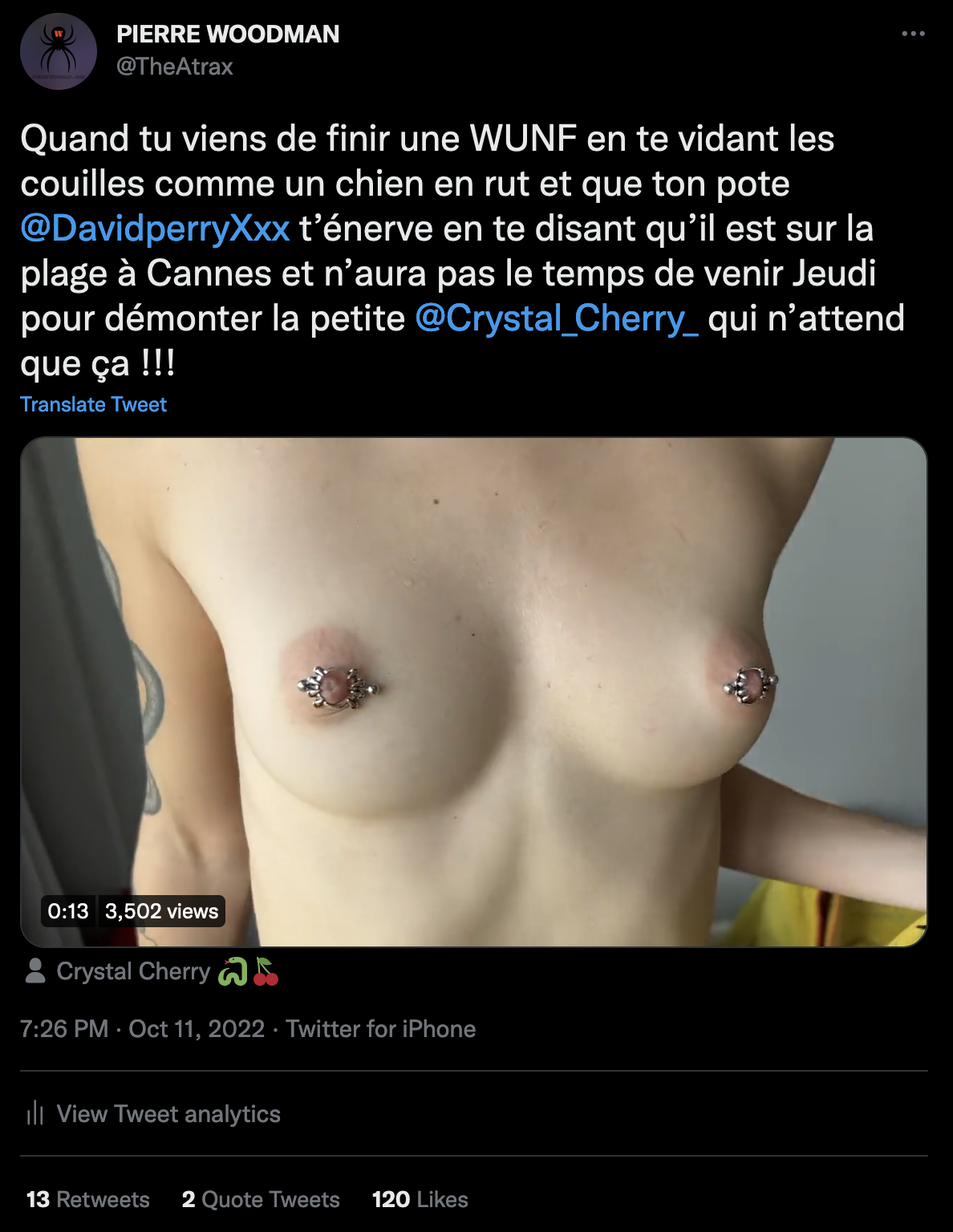953x1232 pixels.
Task: Open the @DavidperryXxx mention
Action: click(x=155, y=229)
